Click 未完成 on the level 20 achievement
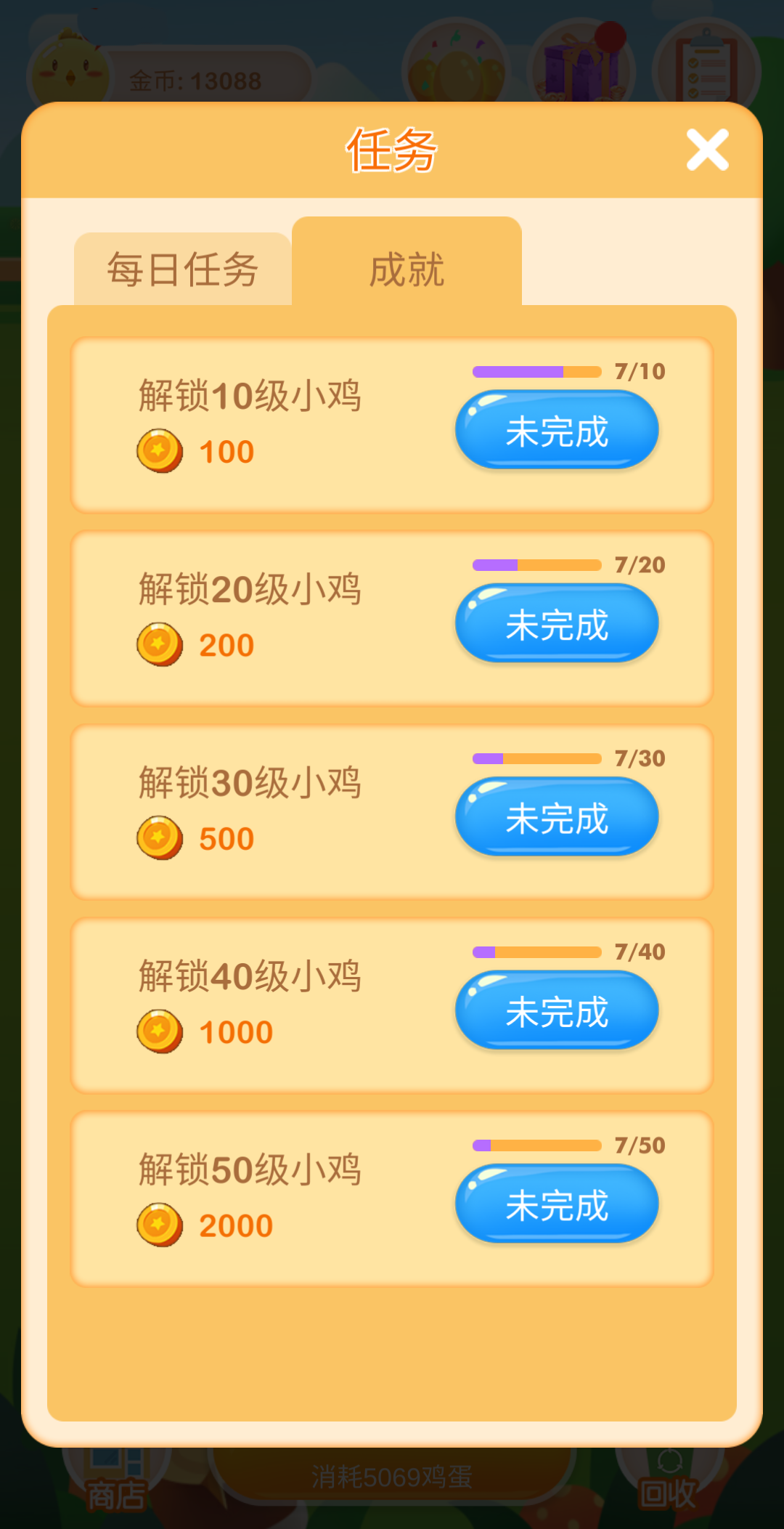This screenshot has width=784, height=1529. (556, 623)
